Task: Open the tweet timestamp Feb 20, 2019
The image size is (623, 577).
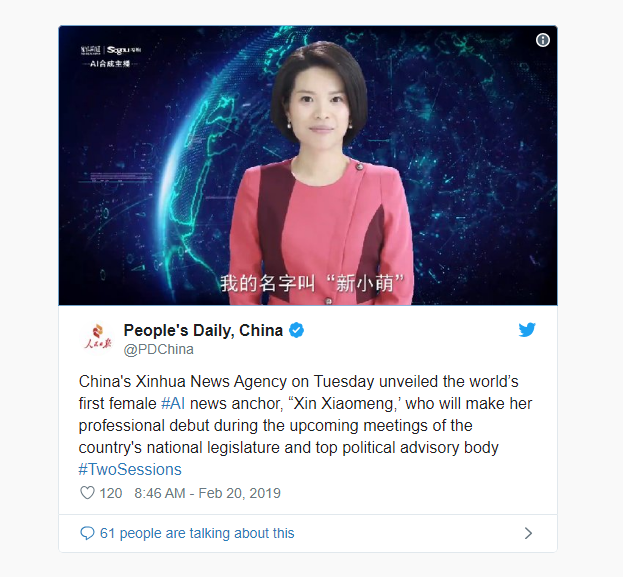Action: [x=207, y=493]
